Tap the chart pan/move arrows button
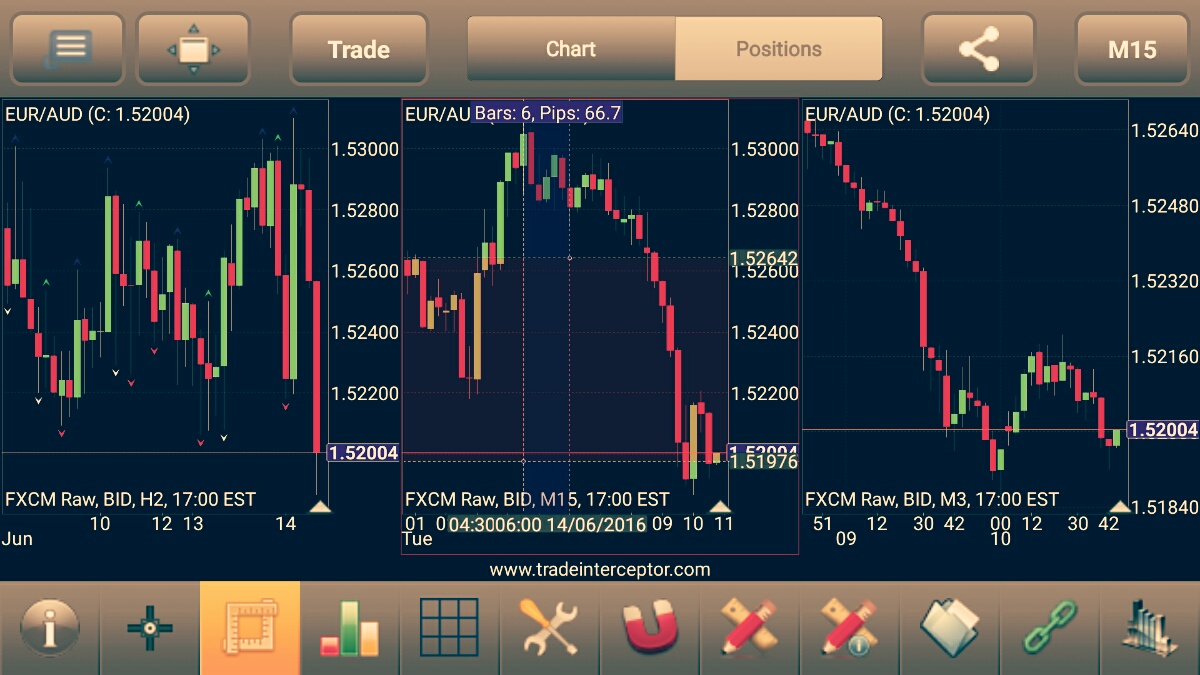1200x675 pixels. [193, 49]
